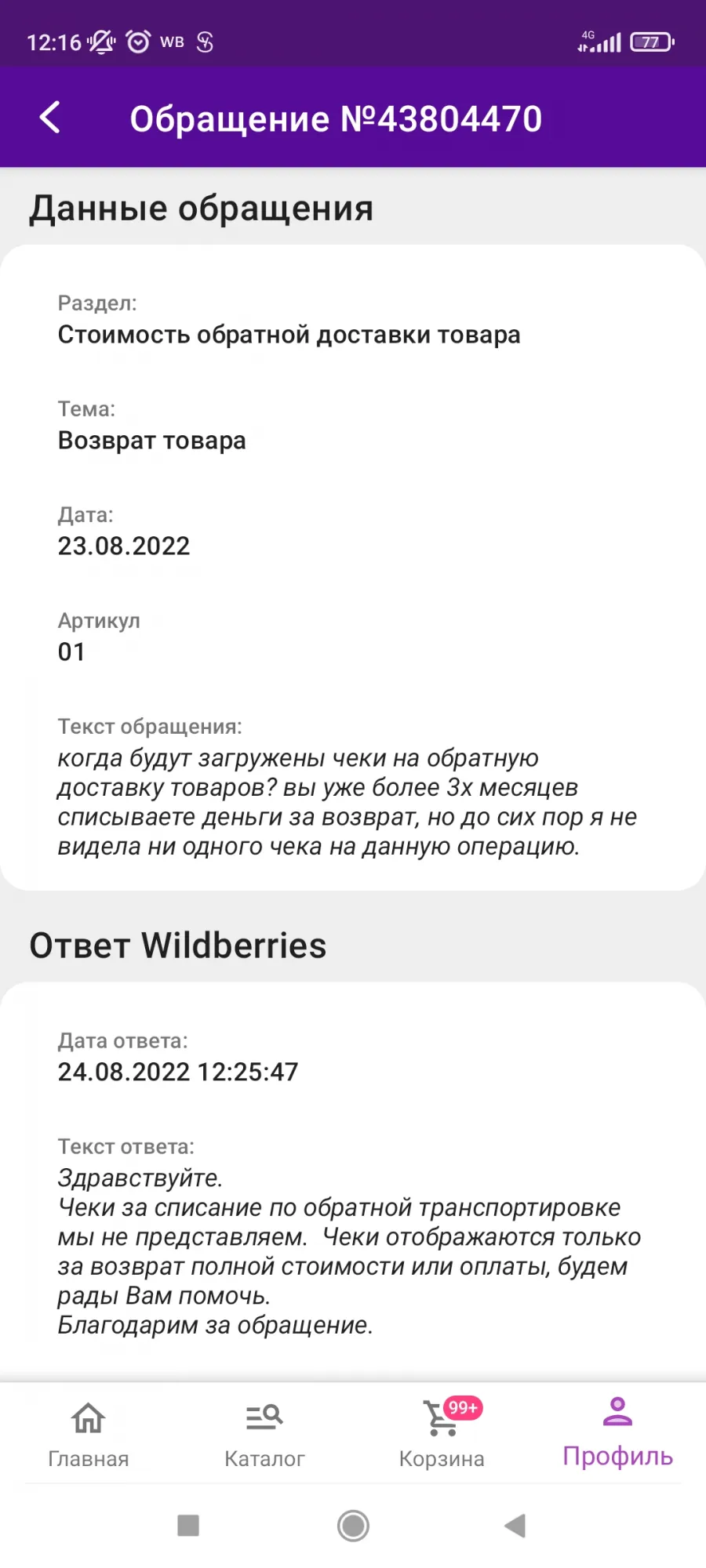The image size is (706, 1568).
Task: Tap the system back triangle button
Action: tap(515, 1526)
